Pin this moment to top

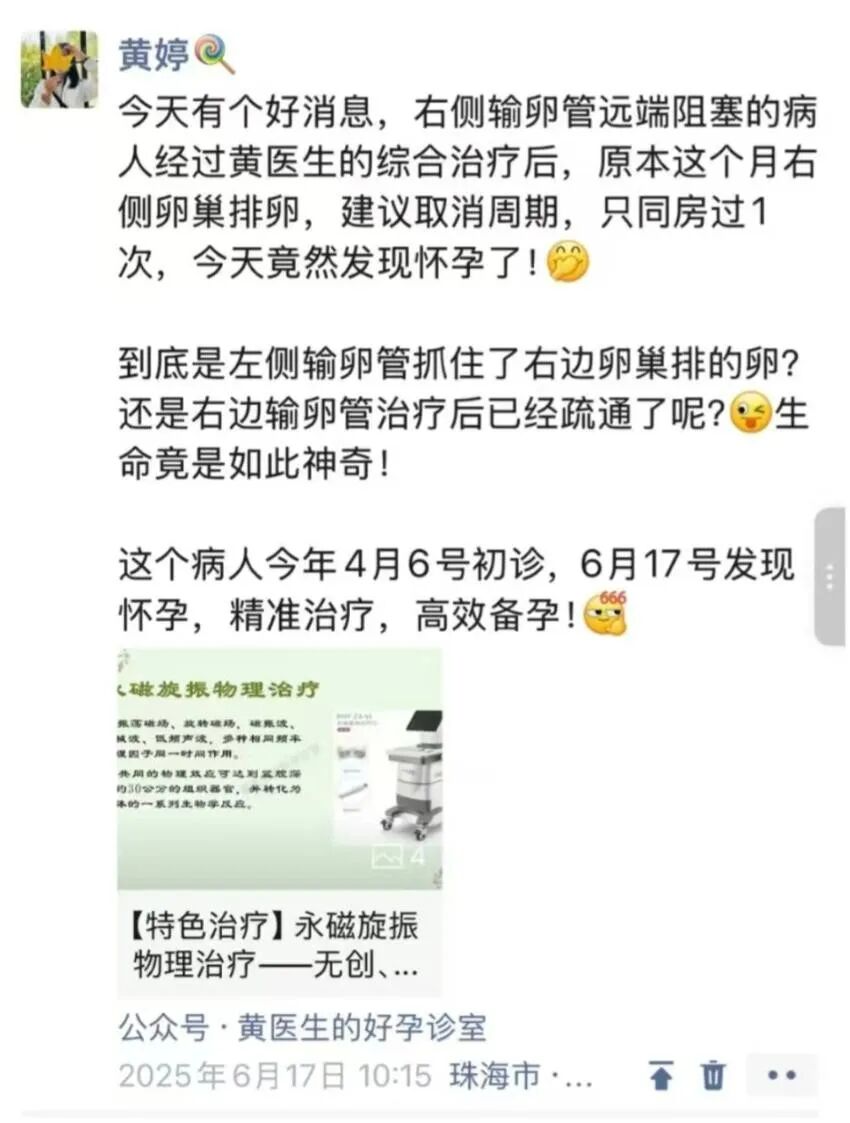click(x=660, y=1076)
